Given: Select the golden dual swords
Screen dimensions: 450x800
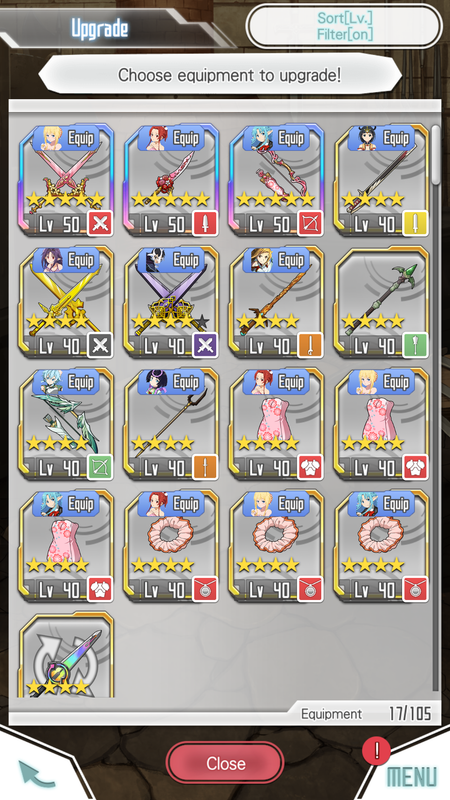Looking at the screenshot, I should pos(66,303).
